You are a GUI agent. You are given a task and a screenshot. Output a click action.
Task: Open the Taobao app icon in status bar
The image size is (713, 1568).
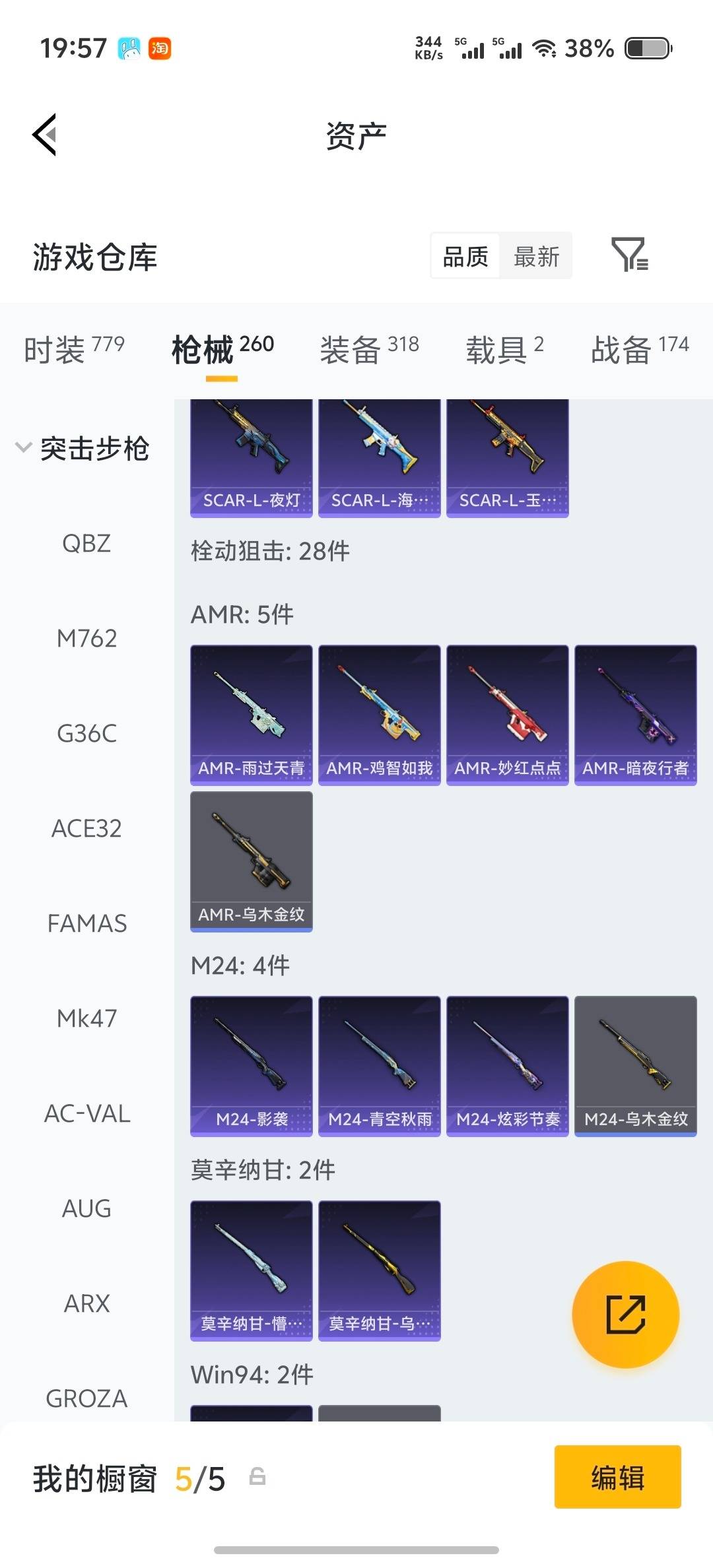point(160,48)
